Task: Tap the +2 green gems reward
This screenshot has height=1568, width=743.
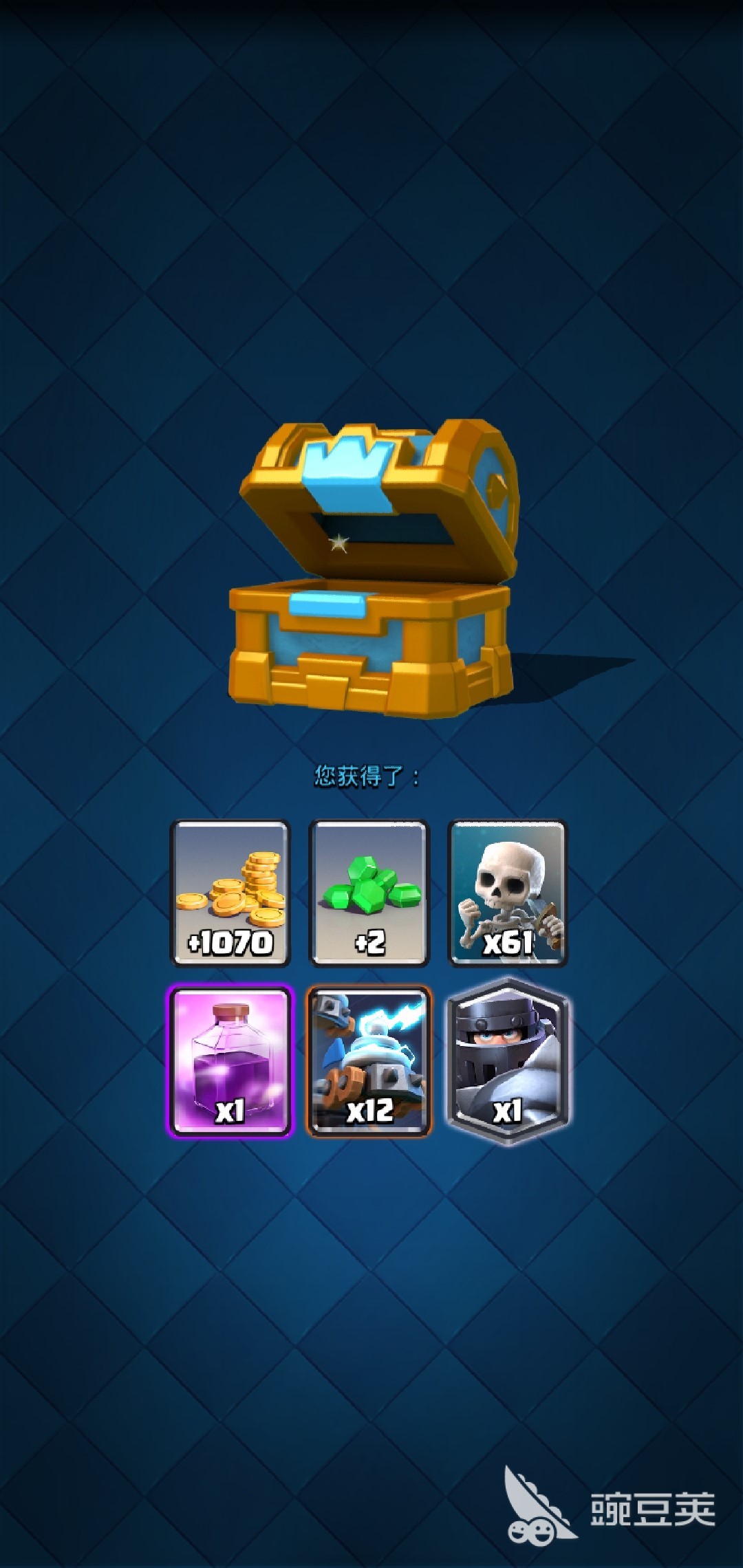Action: tap(369, 893)
